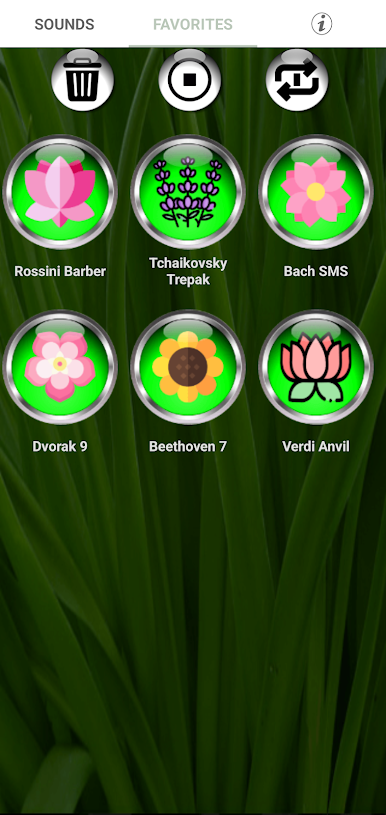Switch to the Sounds tab
The height and width of the screenshot is (815, 386).
(64, 24)
